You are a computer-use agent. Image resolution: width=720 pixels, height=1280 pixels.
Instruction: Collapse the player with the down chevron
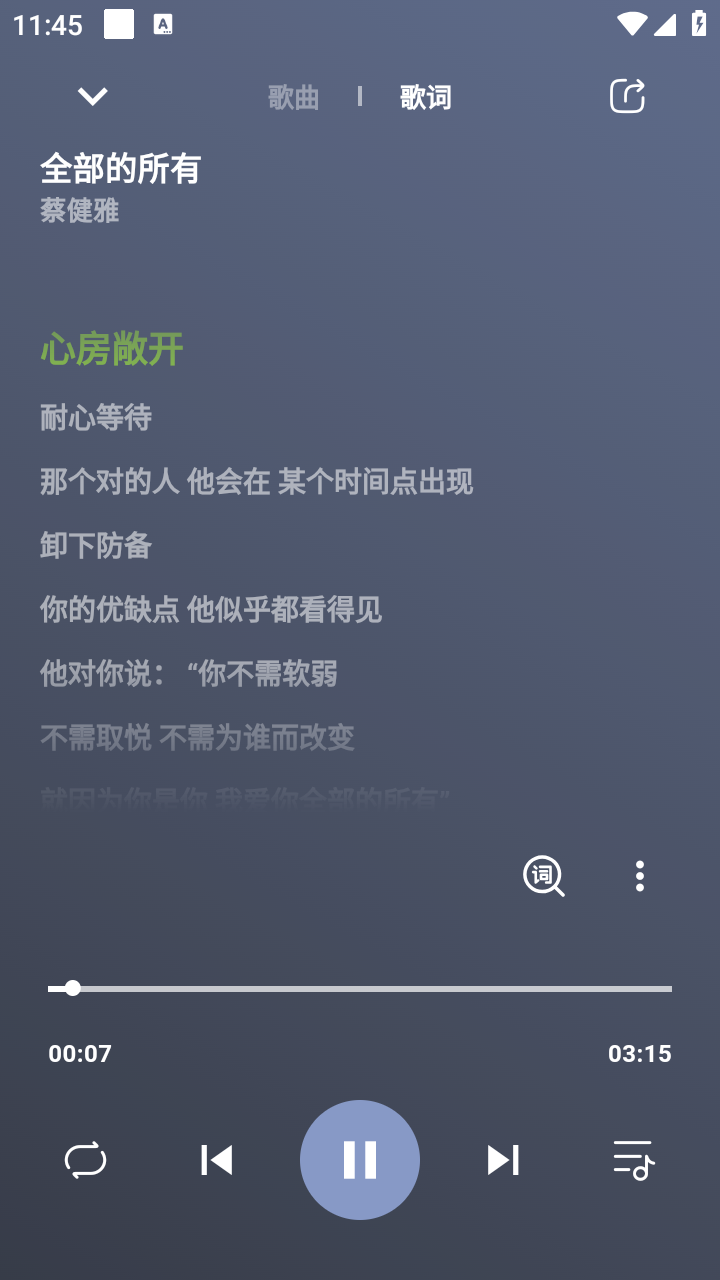pyautogui.click(x=91, y=95)
